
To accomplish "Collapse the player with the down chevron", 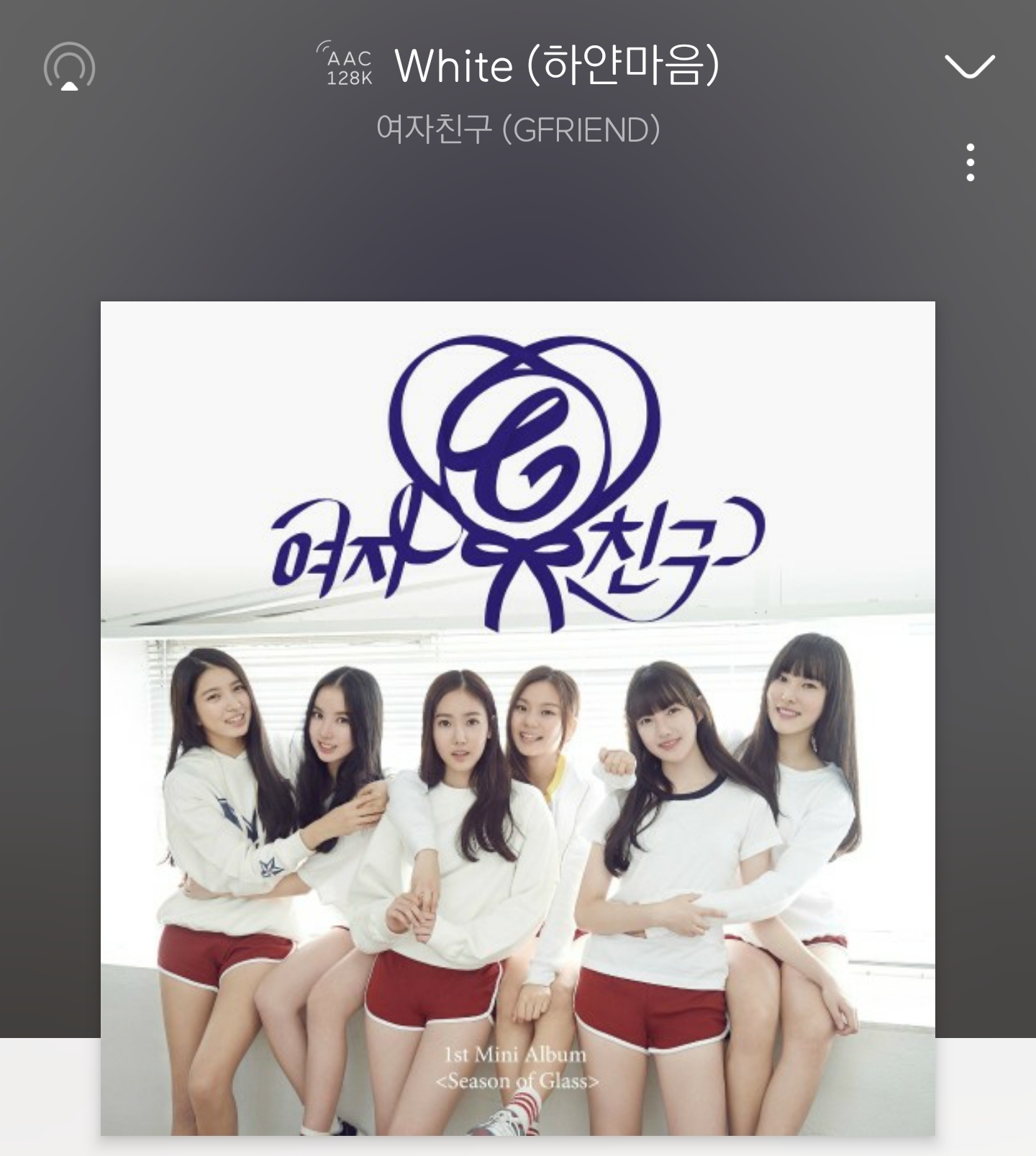I will [969, 66].
